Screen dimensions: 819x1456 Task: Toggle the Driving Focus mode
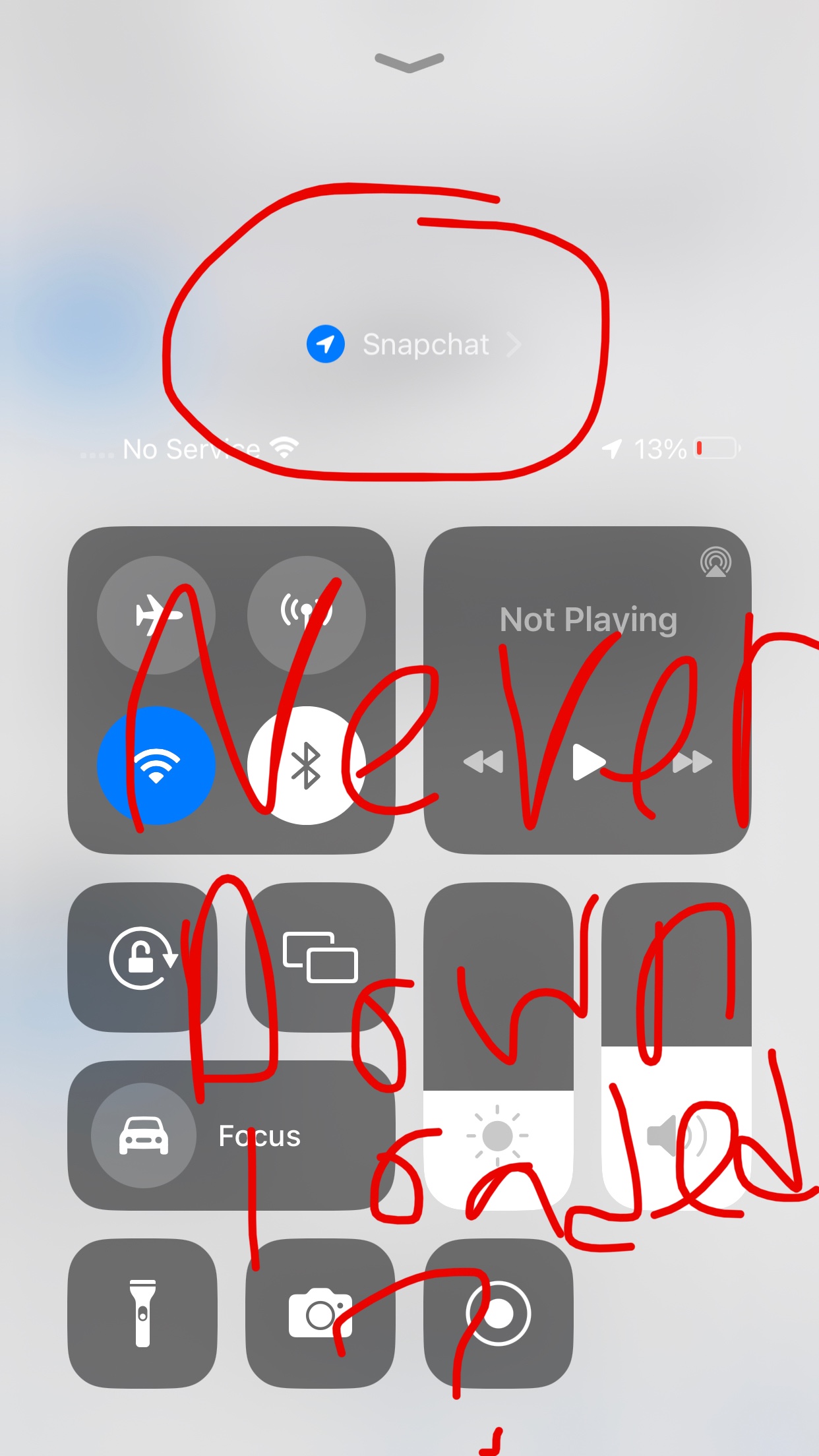point(144,1136)
